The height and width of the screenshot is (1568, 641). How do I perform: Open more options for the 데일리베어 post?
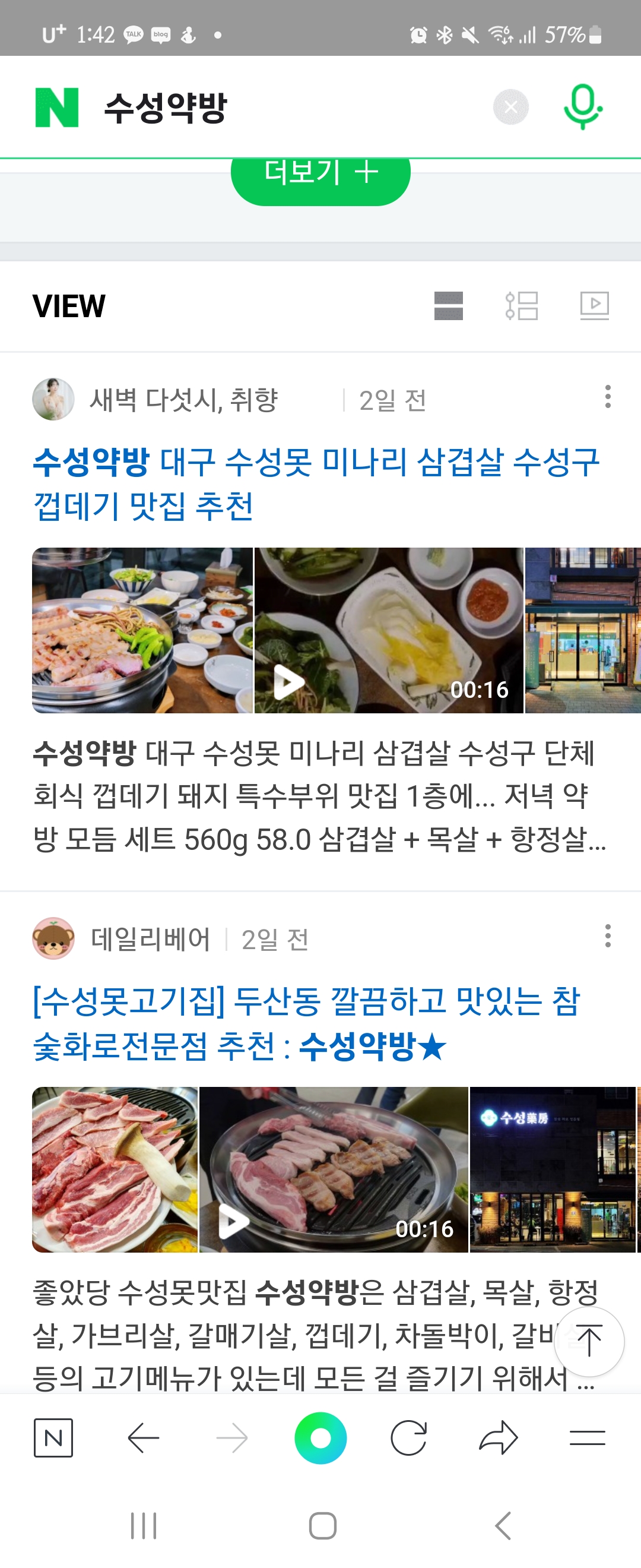pyautogui.click(x=607, y=935)
